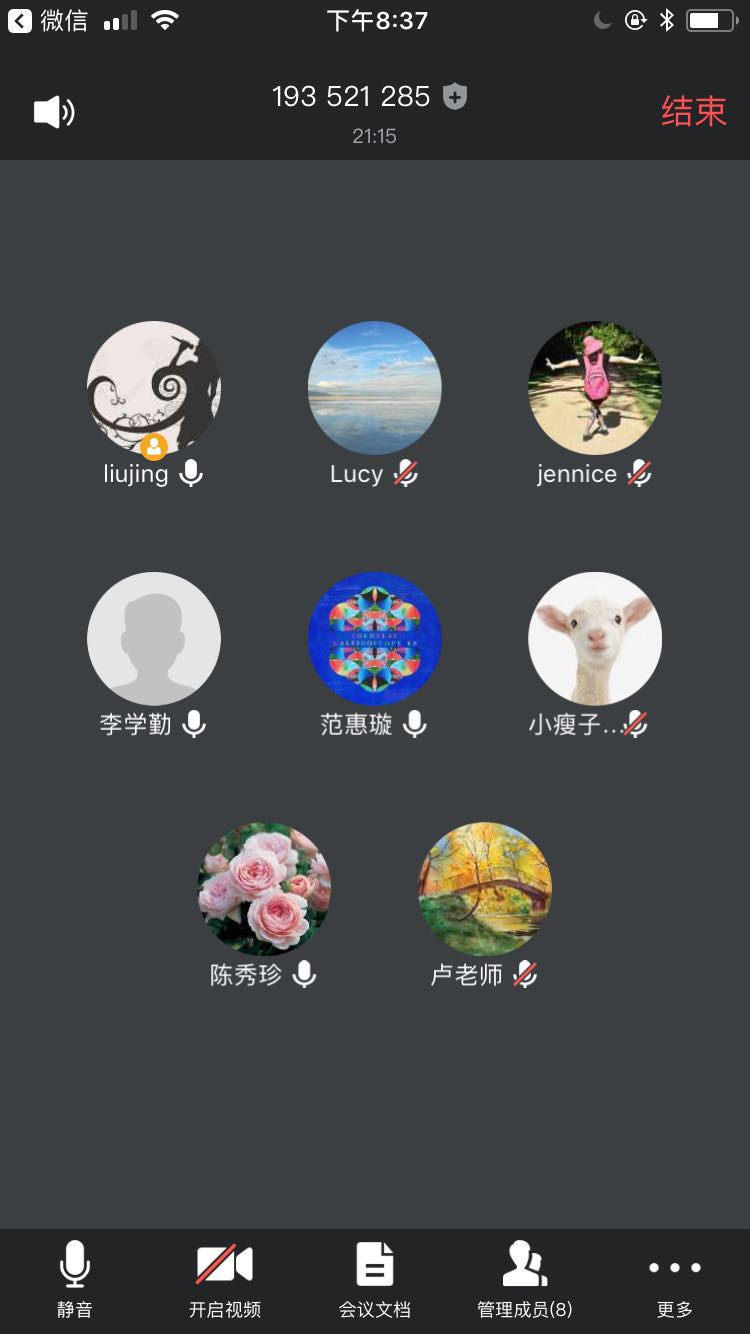Open 管理成员(8) member management
Screen dimensions: 750x1334
coord(525,1278)
